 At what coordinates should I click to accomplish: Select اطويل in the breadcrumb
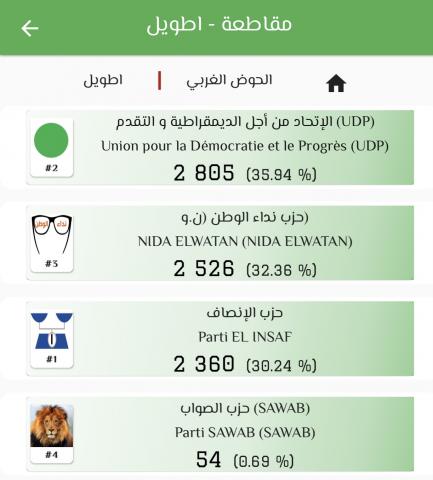click(x=103, y=80)
